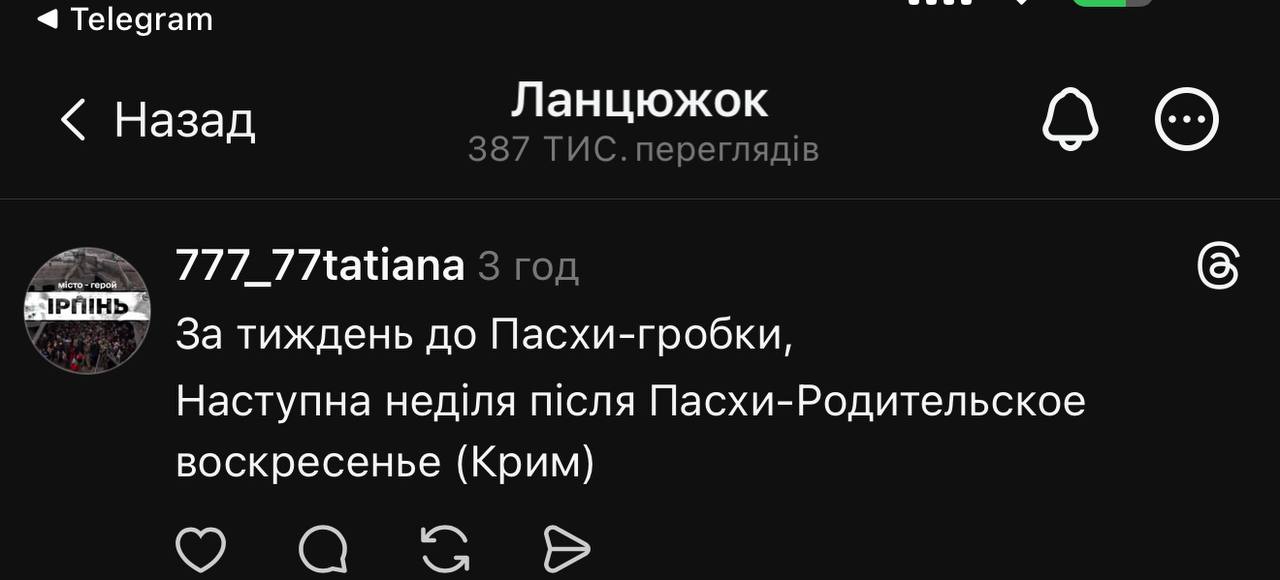This screenshot has height=580, width=1280.
Task: Open the 777_77tatiana profile picture
Action: coord(87,311)
